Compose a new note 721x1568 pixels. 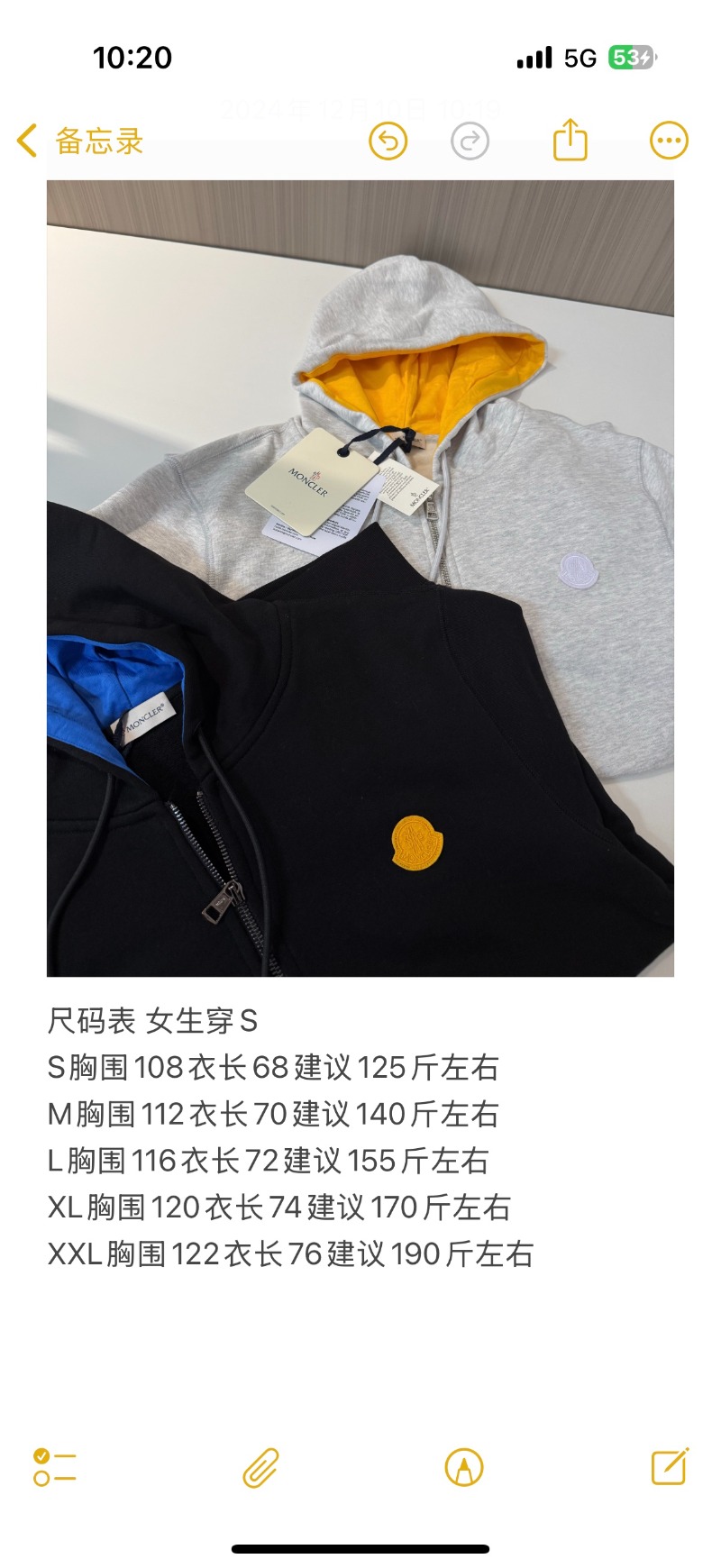point(670,1467)
